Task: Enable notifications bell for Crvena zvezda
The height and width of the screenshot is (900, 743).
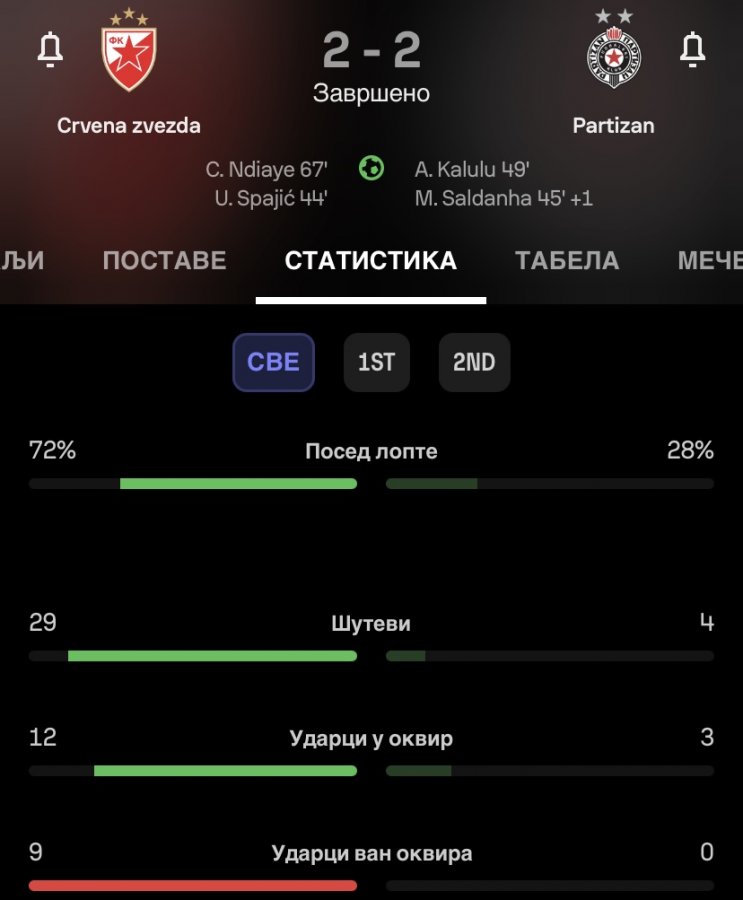Action: [50, 50]
